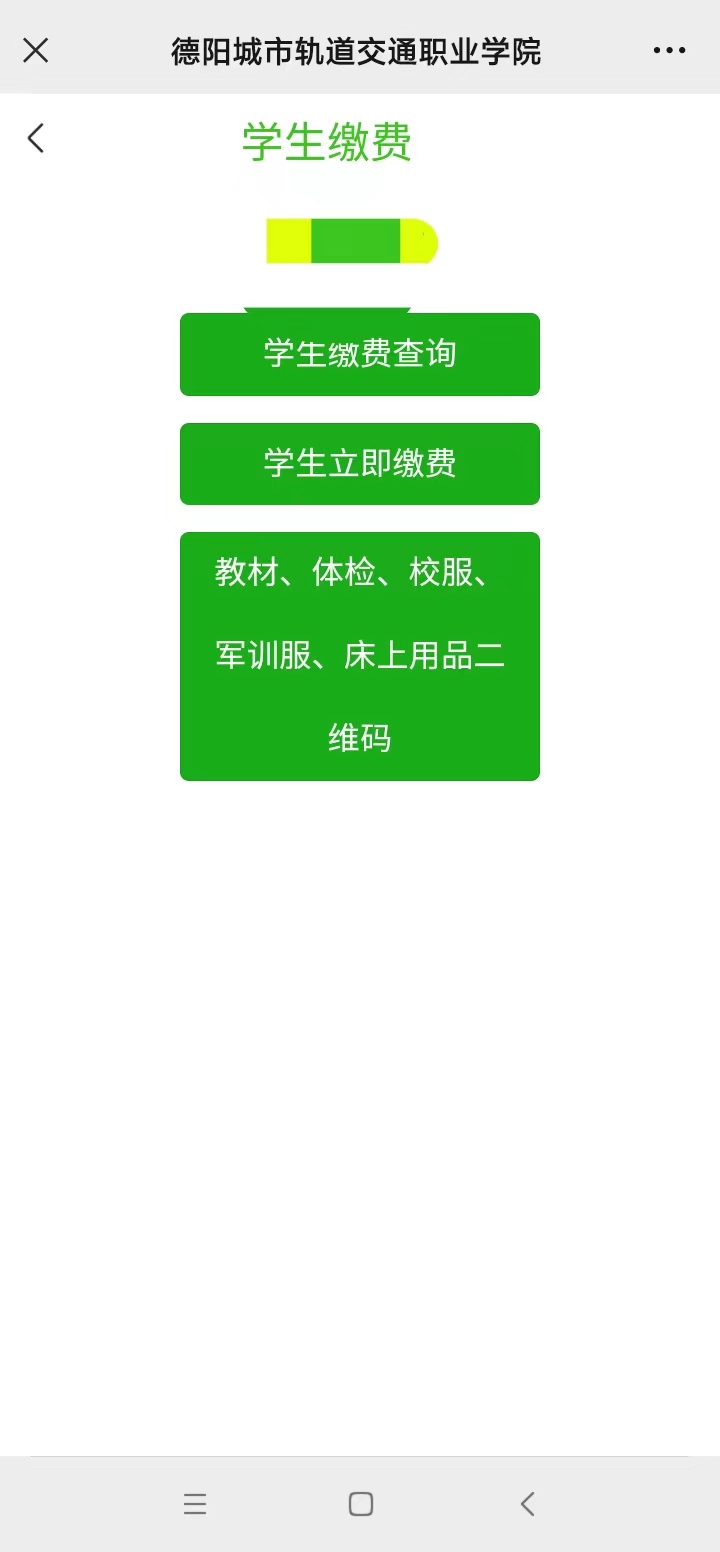Open the three-dot overflow menu

[x=669, y=51]
